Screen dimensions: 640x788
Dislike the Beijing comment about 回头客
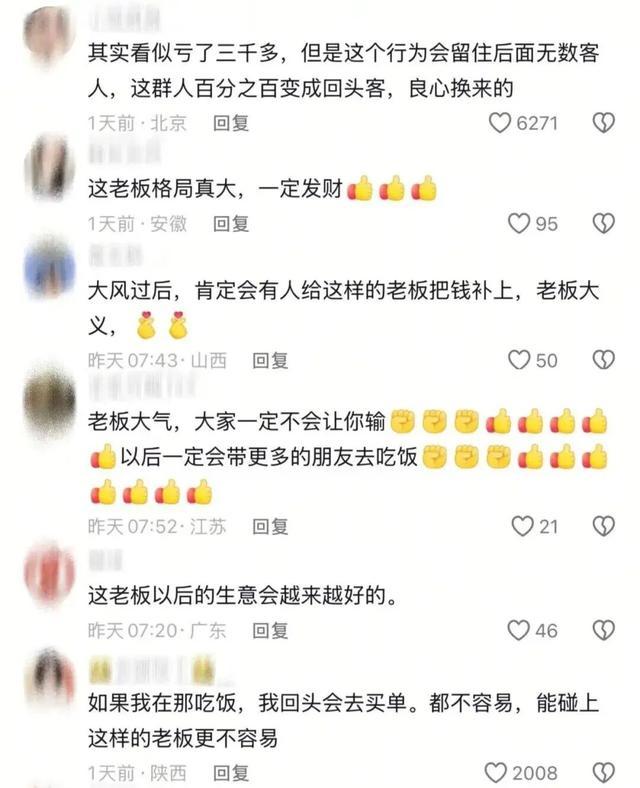click(x=603, y=123)
